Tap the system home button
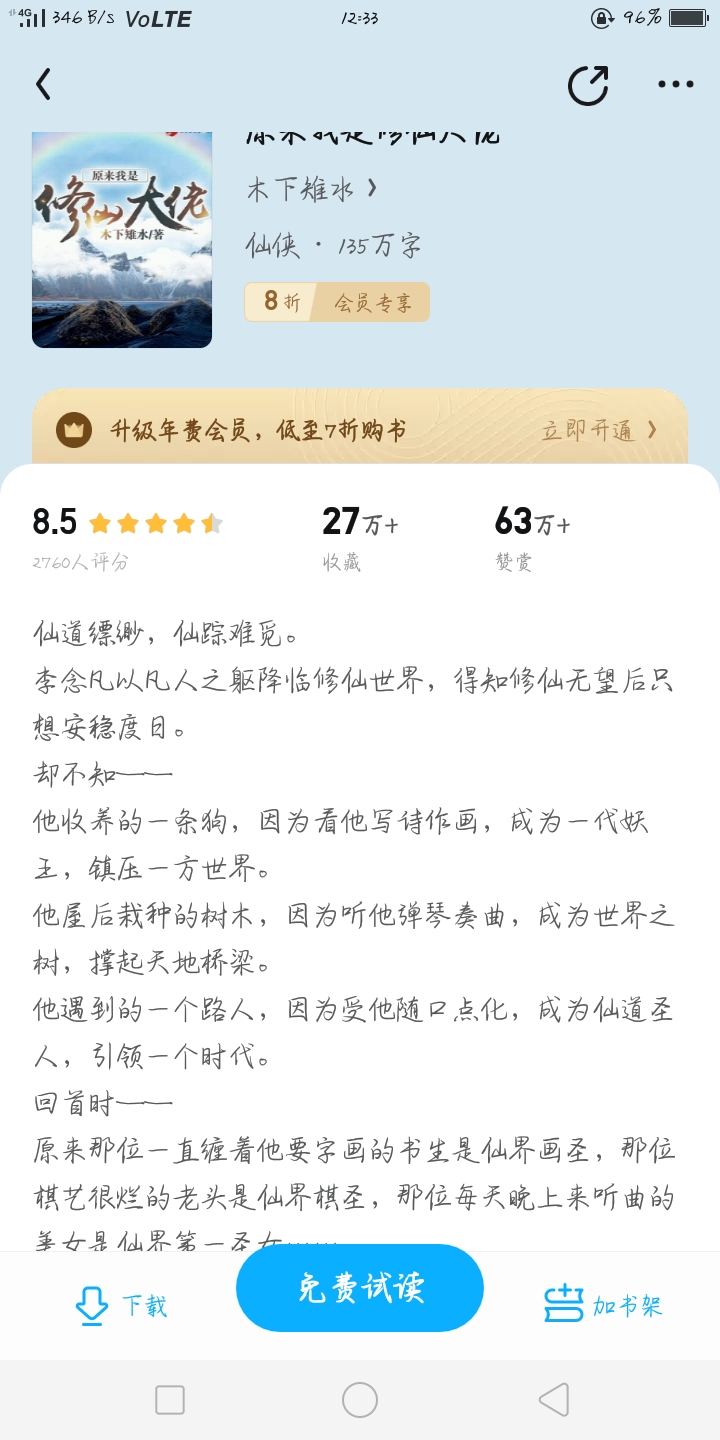This screenshot has width=720, height=1440. coord(360,1400)
